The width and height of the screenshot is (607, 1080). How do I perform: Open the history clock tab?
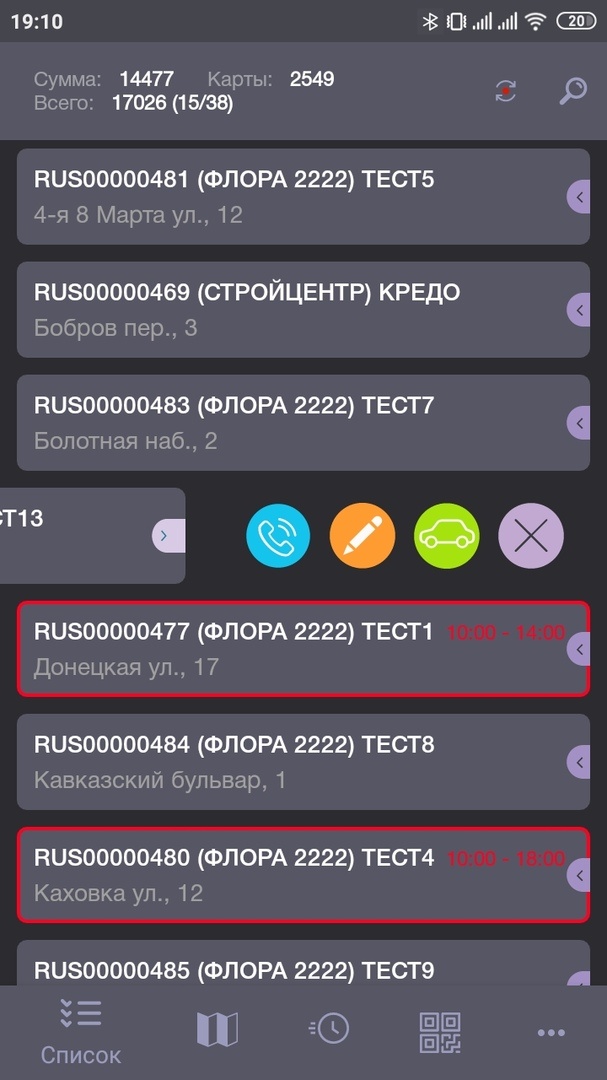(x=329, y=1028)
